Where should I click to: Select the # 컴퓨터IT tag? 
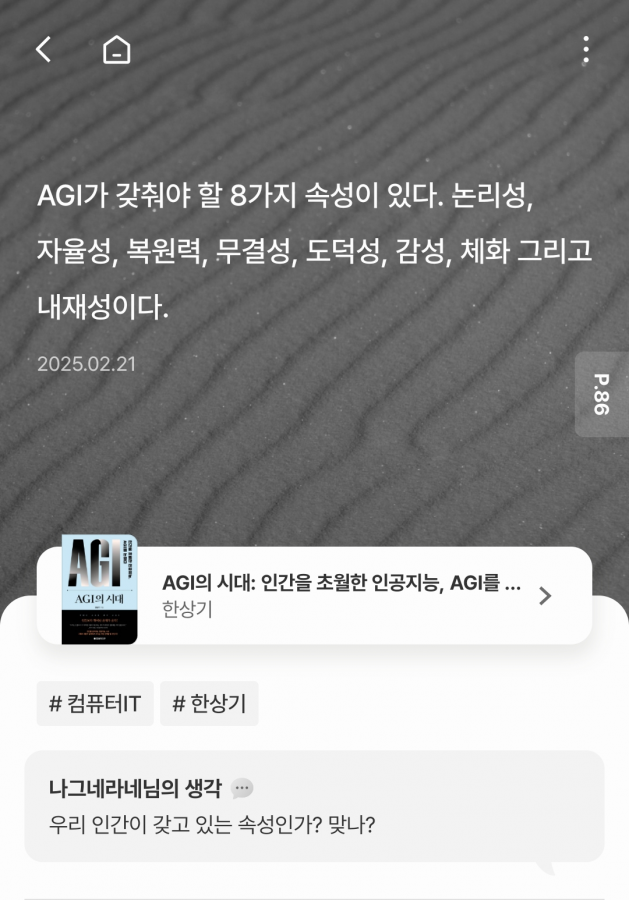[x=95, y=703]
